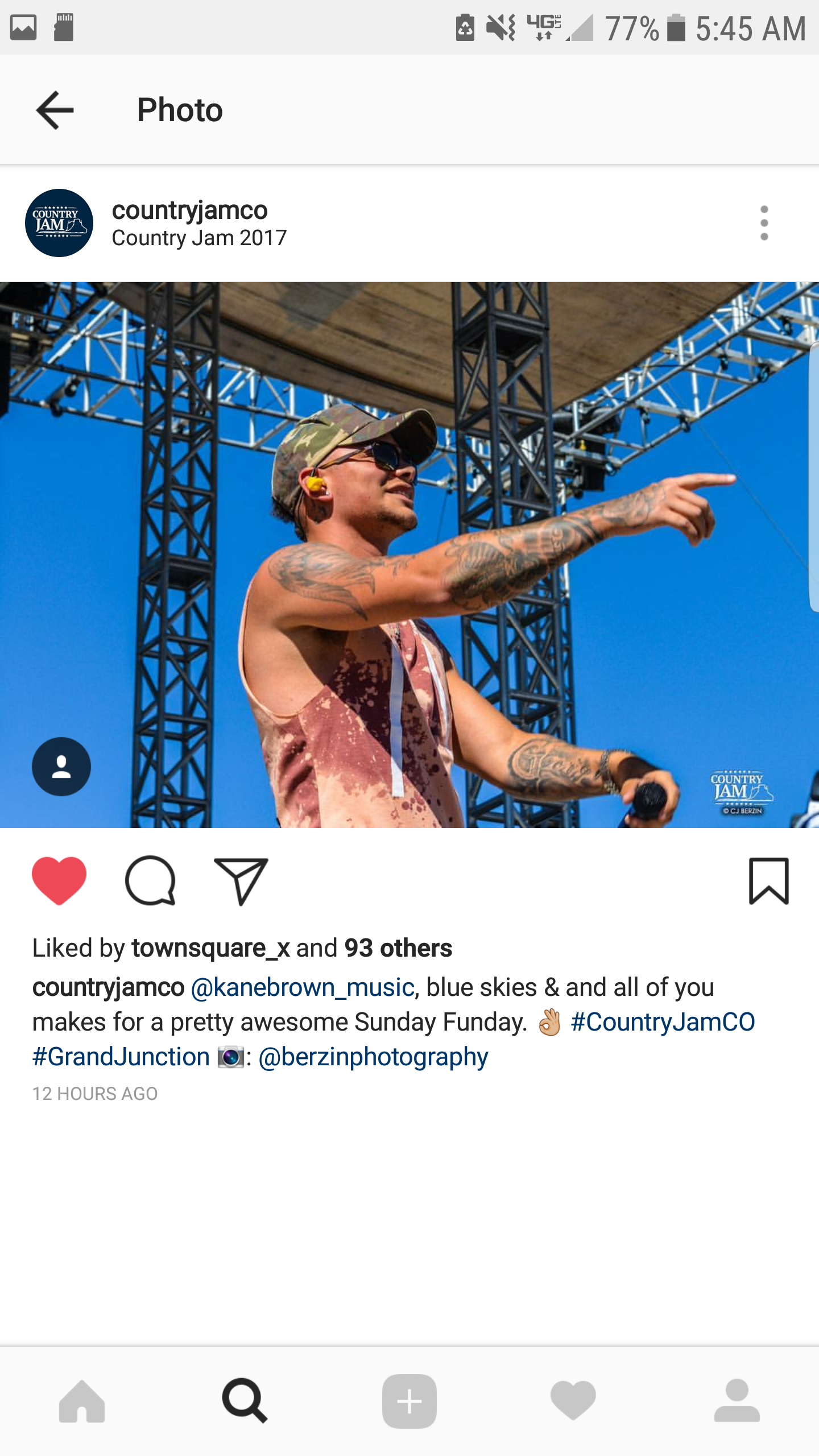
Task: Open the post's three-dot overflow menu
Action: coord(764,223)
